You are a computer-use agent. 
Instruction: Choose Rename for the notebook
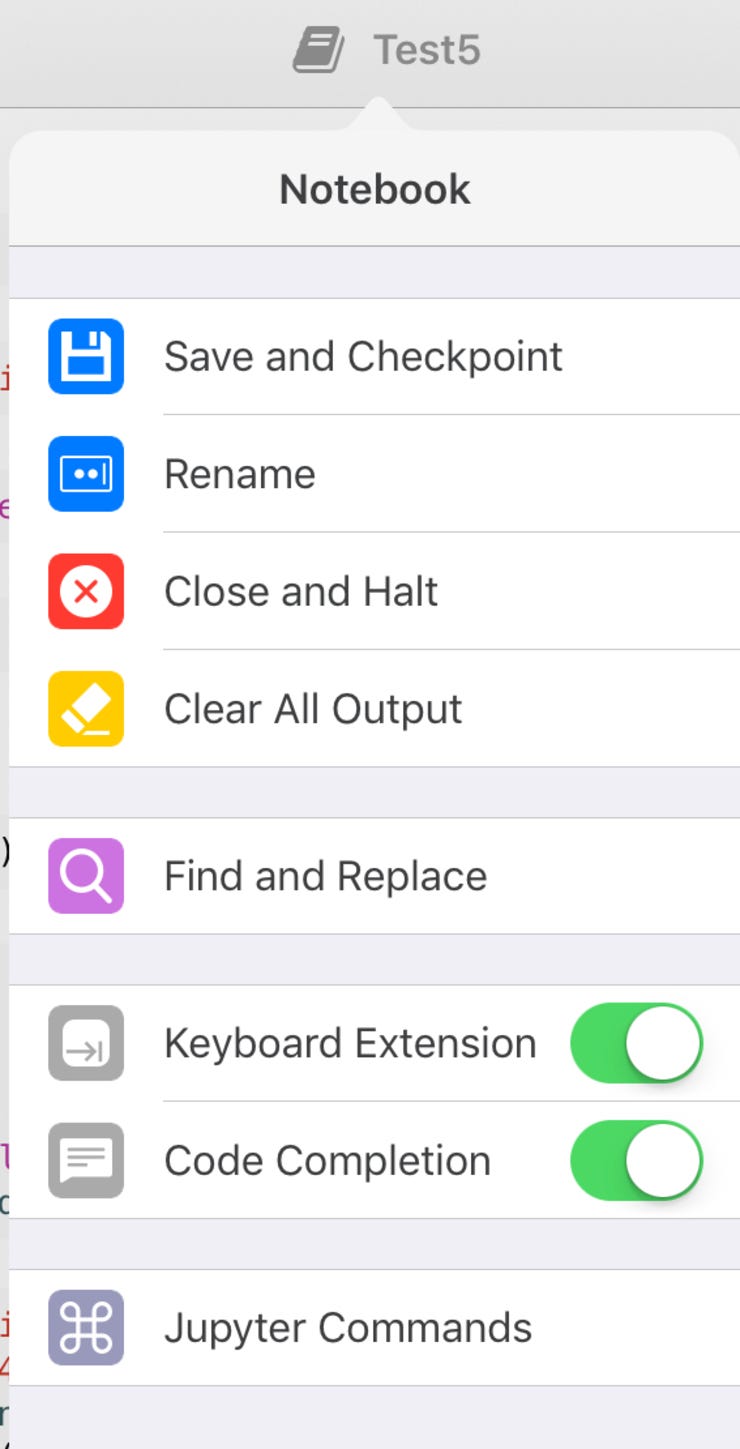coord(240,474)
